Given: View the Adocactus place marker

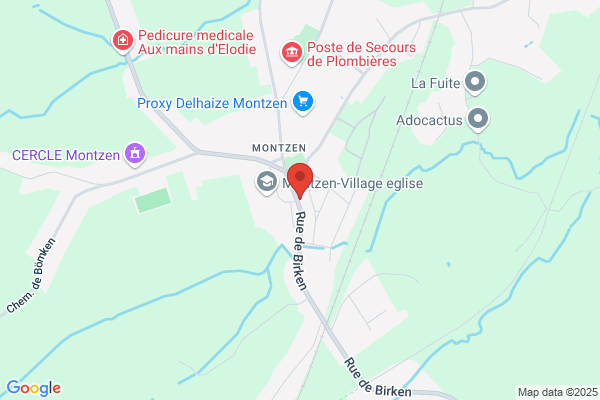Looking at the screenshot, I should click(478, 120).
